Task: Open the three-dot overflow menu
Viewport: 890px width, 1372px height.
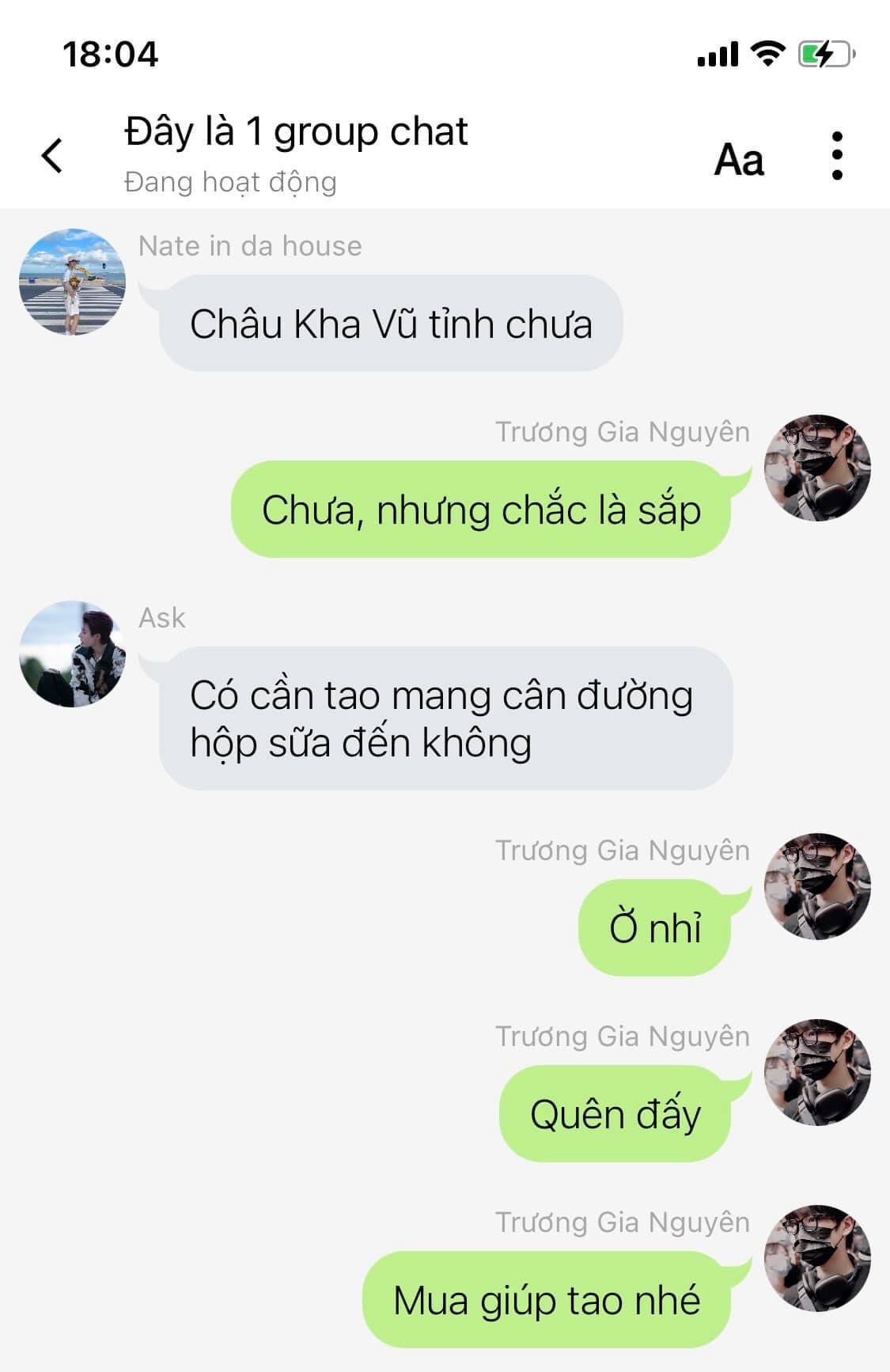Action: pos(837,156)
